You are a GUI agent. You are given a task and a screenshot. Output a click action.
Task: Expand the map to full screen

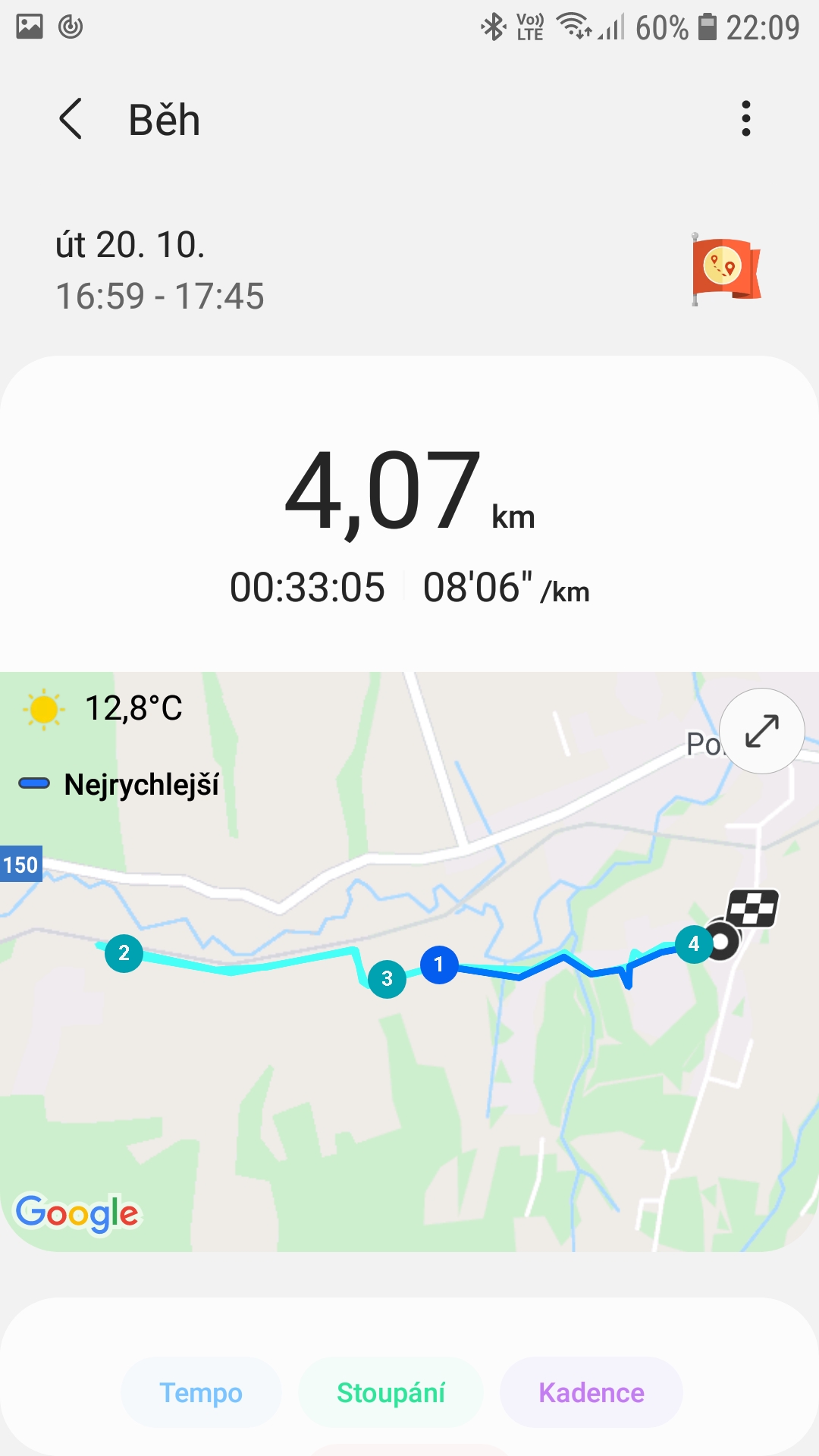point(761,731)
